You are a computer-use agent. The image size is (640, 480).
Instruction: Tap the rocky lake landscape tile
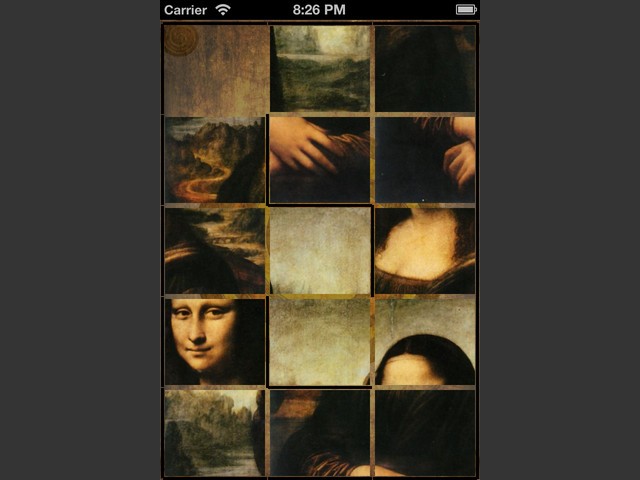tap(213, 432)
